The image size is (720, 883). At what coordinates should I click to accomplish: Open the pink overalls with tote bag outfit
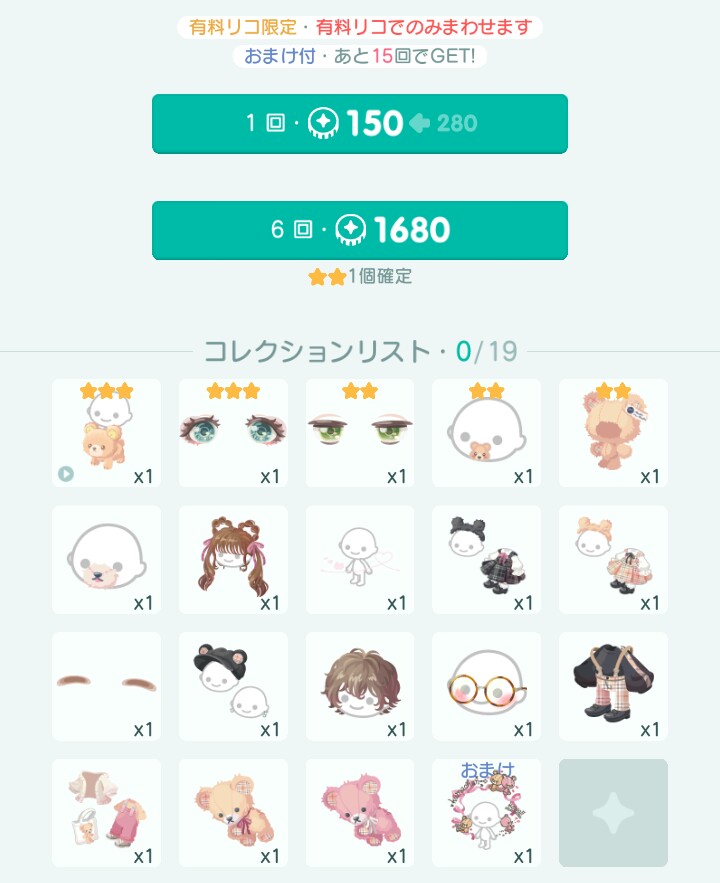106,814
